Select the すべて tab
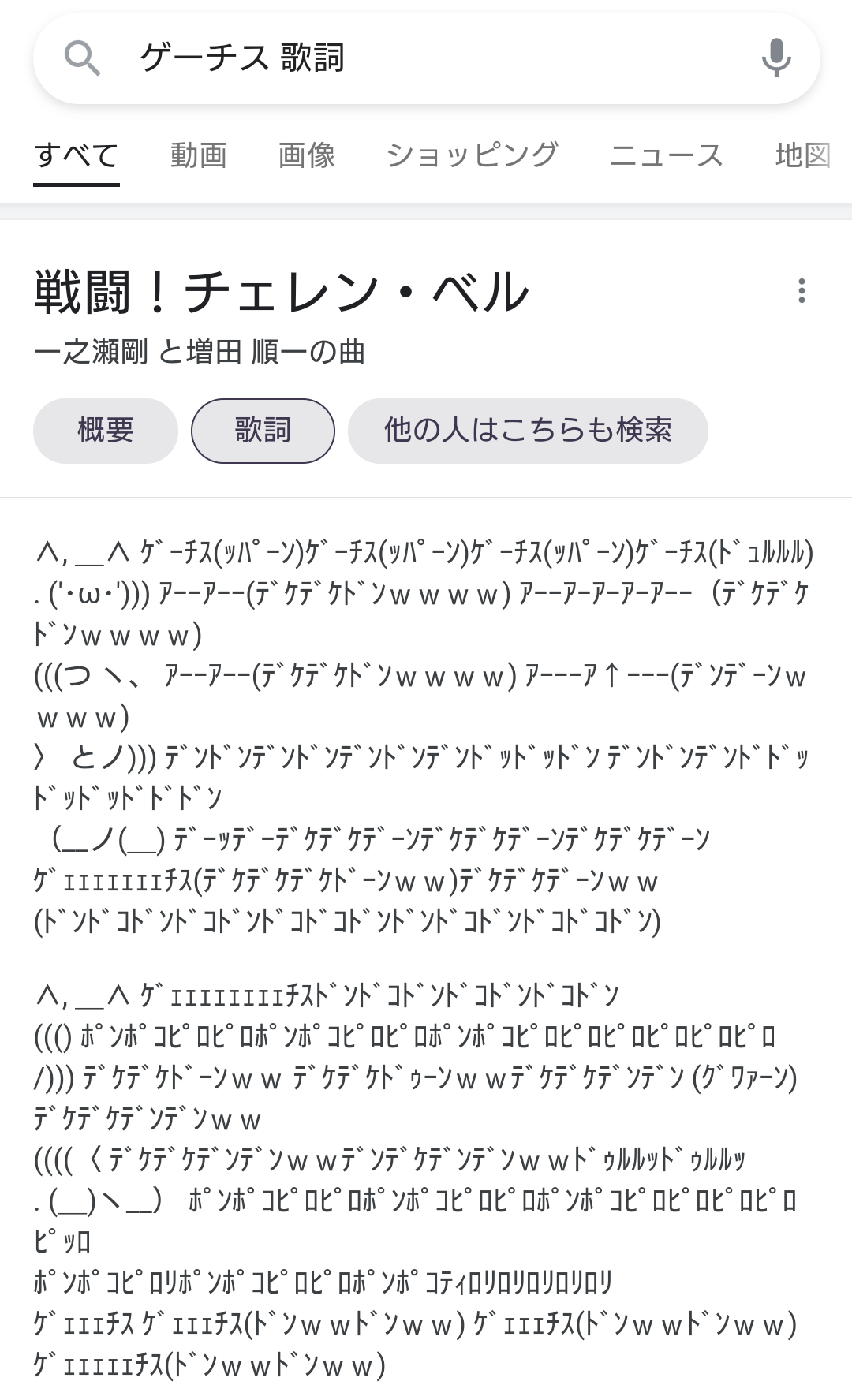 [77, 155]
